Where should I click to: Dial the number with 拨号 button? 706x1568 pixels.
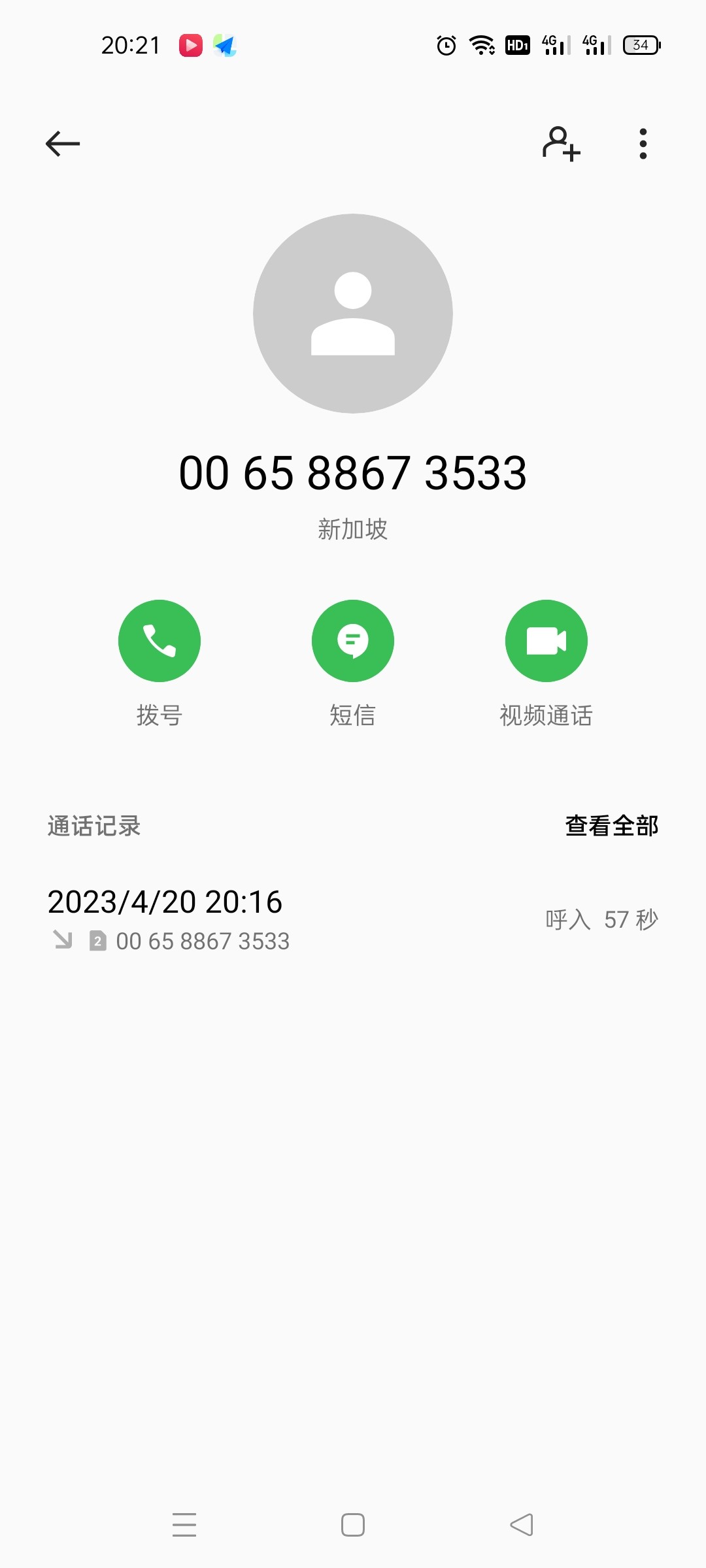pos(160,641)
